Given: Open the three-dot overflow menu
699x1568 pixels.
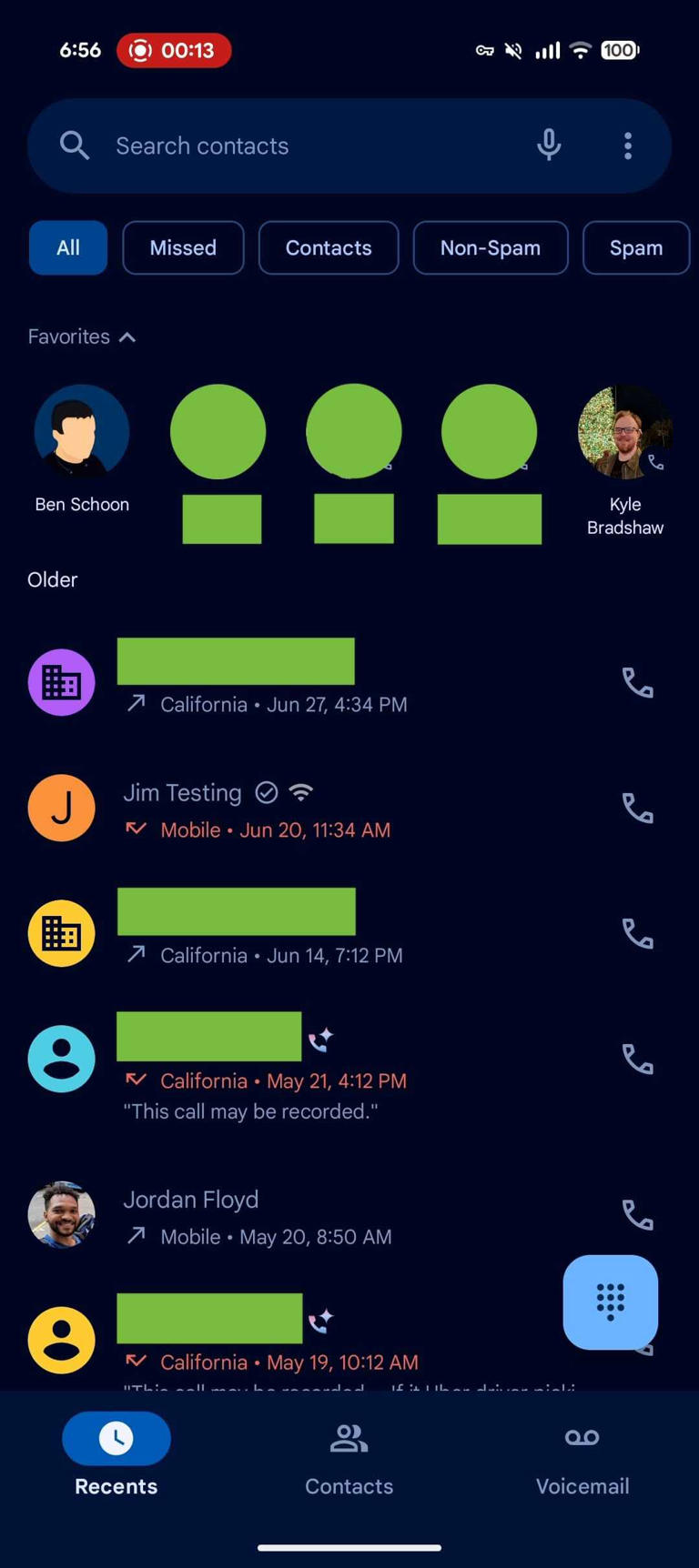Looking at the screenshot, I should [x=627, y=146].
